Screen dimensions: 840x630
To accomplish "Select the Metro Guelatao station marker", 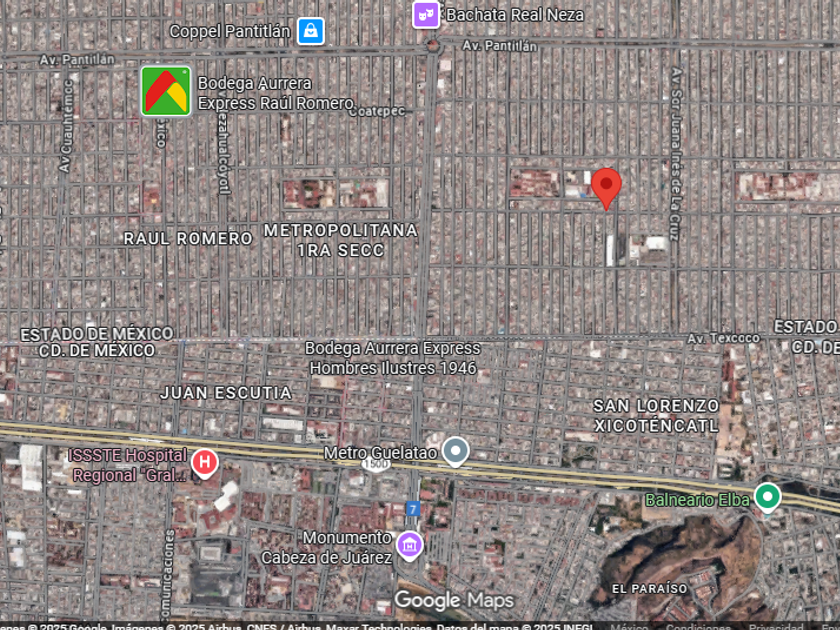I will point(456,452).
